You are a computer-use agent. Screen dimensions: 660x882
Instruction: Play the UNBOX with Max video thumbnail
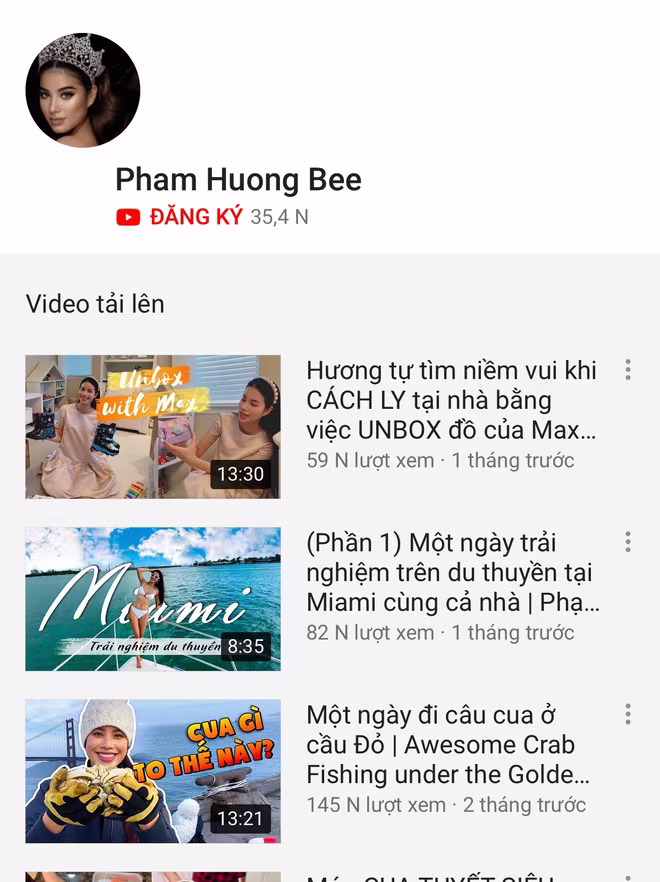tap(153, 426)
